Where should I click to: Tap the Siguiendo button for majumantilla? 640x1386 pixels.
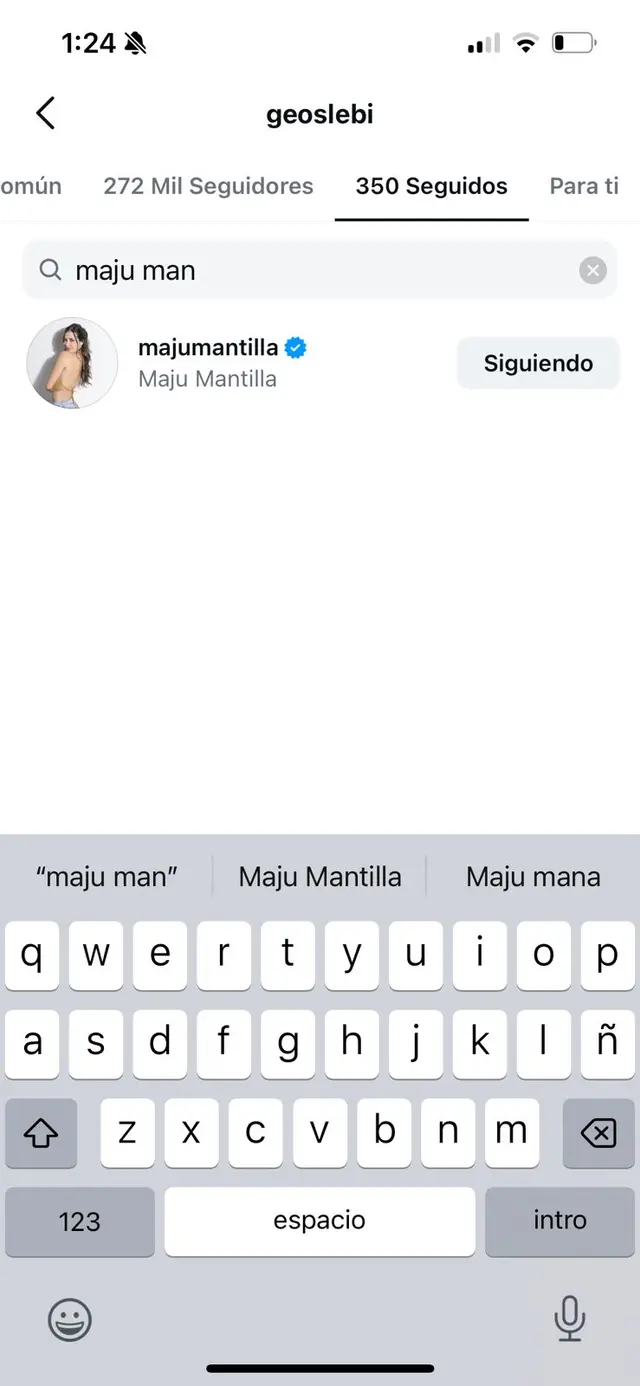(538, 363)
